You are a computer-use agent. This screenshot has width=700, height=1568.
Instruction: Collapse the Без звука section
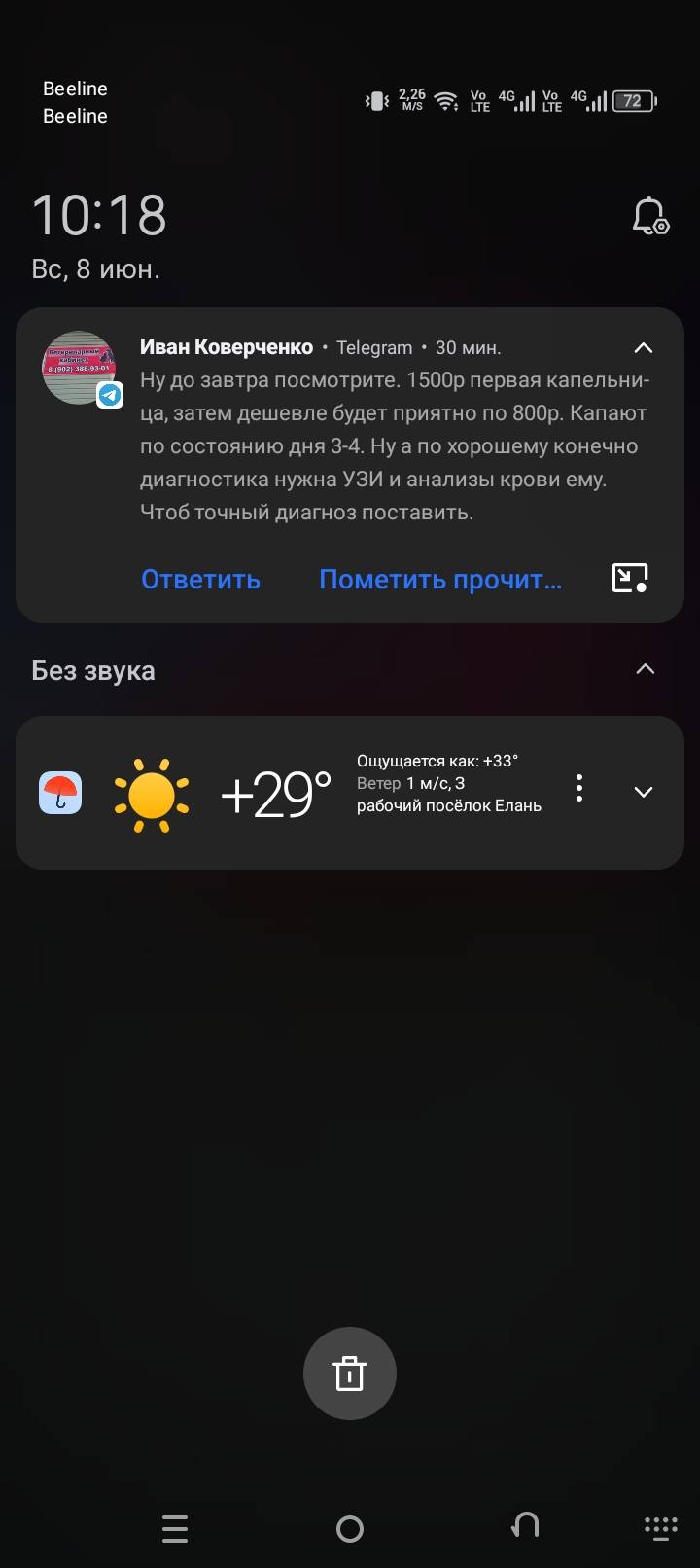tap(645, 668)
